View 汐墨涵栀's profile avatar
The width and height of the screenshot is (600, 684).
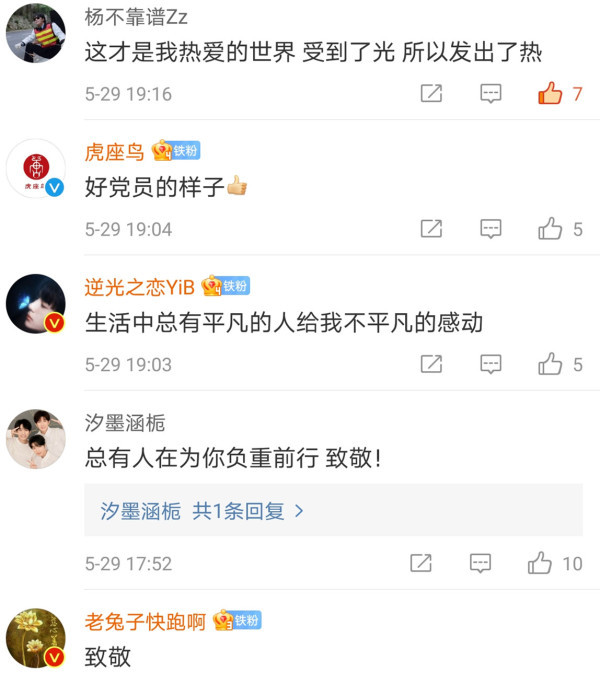tap(36, 439)
